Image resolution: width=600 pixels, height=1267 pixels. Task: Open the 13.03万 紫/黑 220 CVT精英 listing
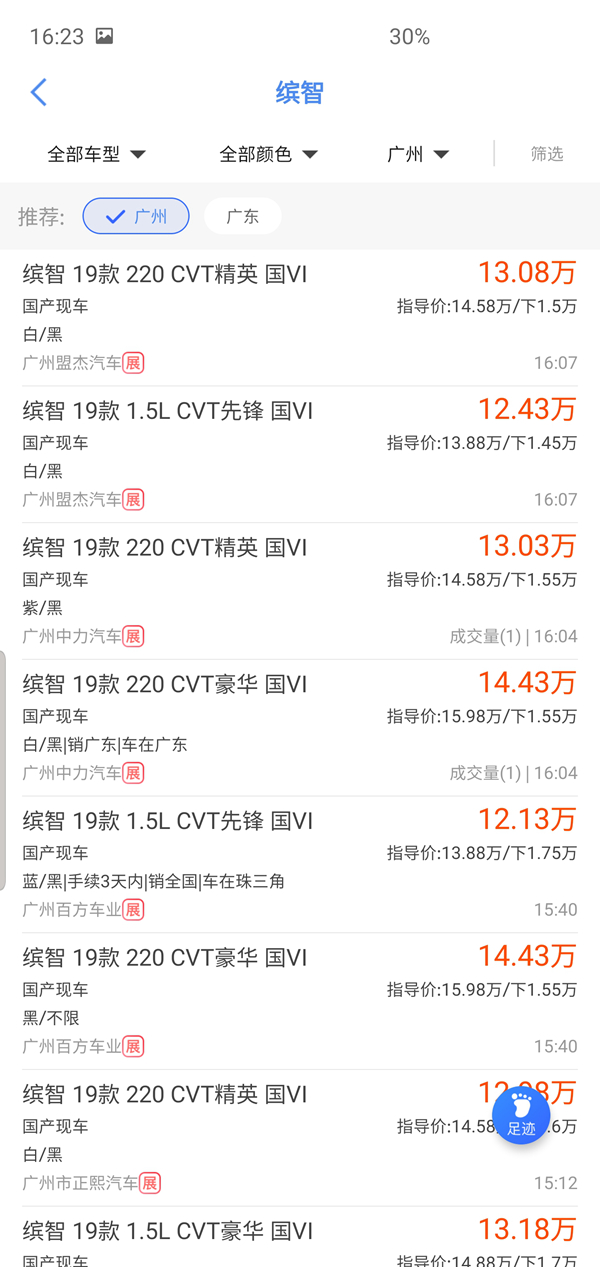[300, 592]
